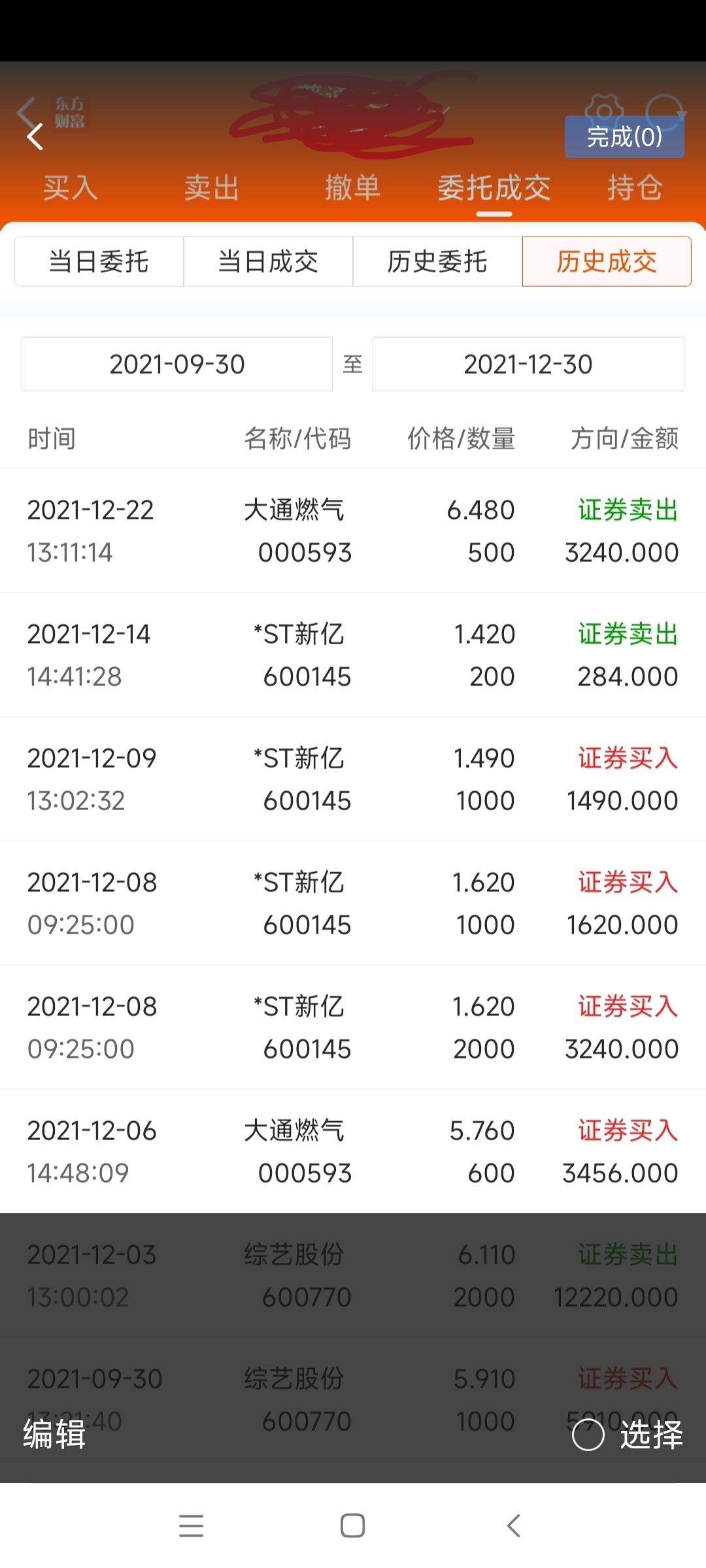Tap 编辑 at the bottom left
The image size is (706, 1568).
55,1435
